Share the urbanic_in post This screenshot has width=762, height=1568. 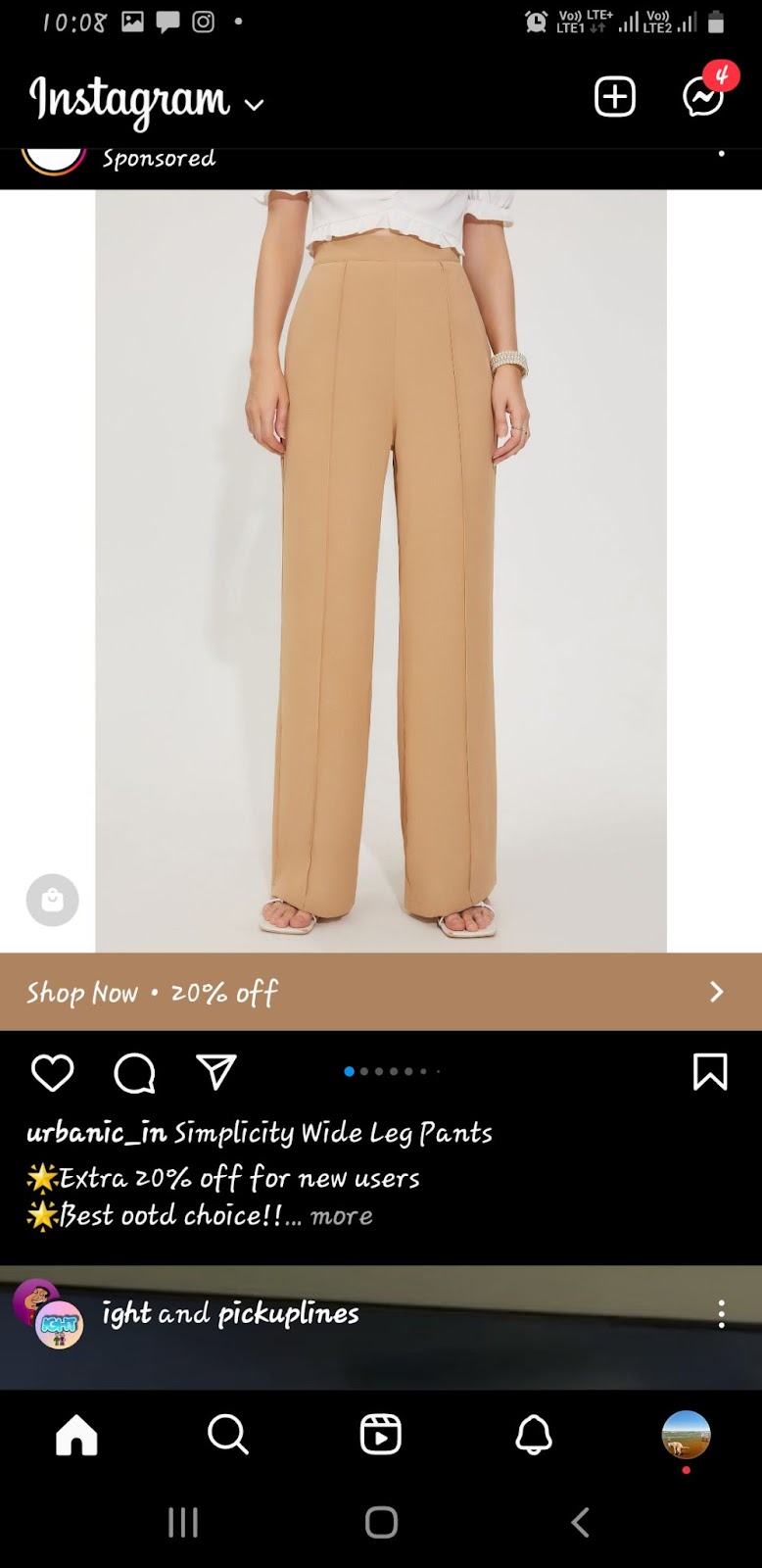(x=216, y=1072)
